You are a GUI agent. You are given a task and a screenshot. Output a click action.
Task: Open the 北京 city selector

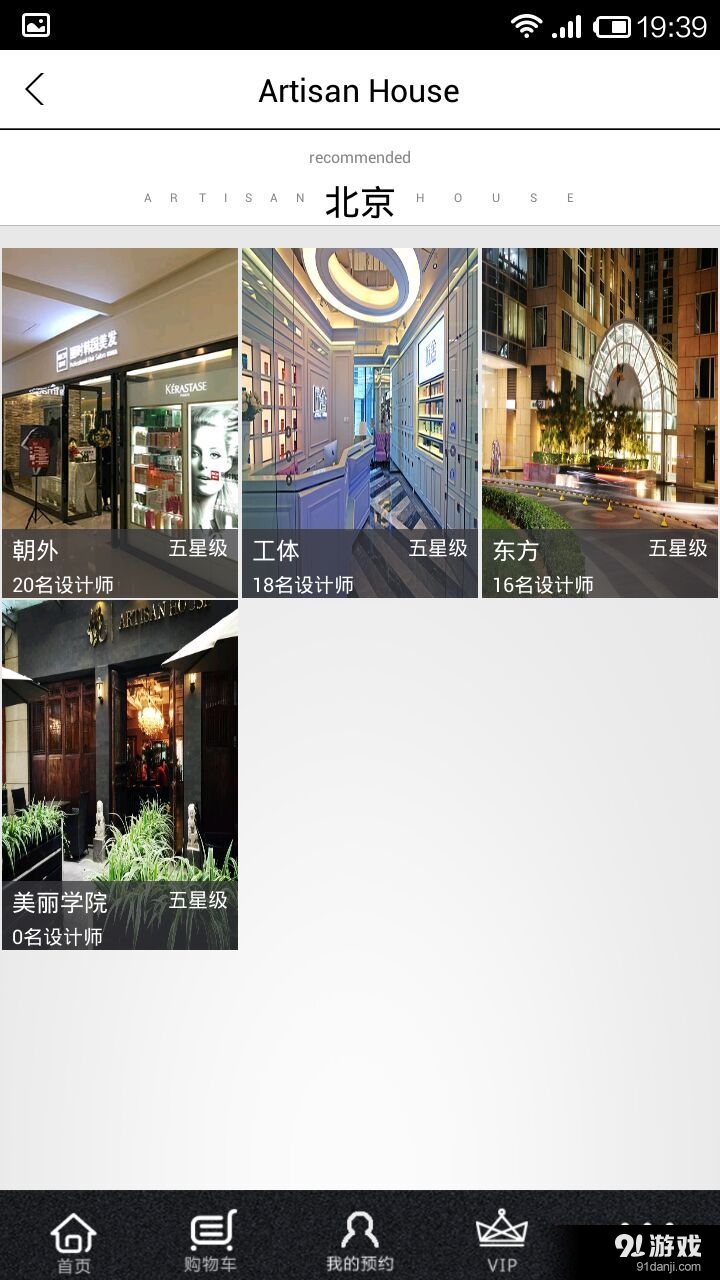tap(358, 200)
